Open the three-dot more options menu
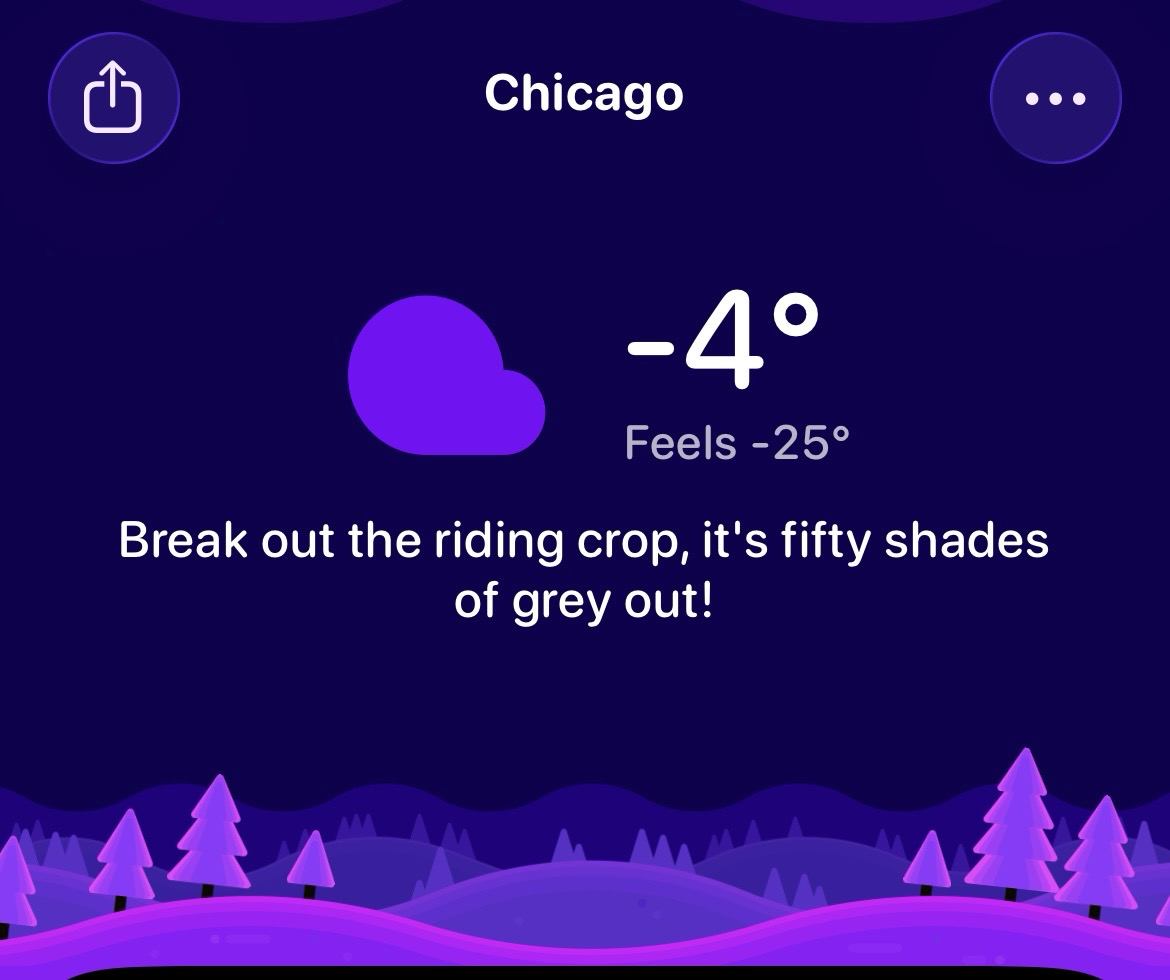1170x980 pixels. (x=1055, y=98)
